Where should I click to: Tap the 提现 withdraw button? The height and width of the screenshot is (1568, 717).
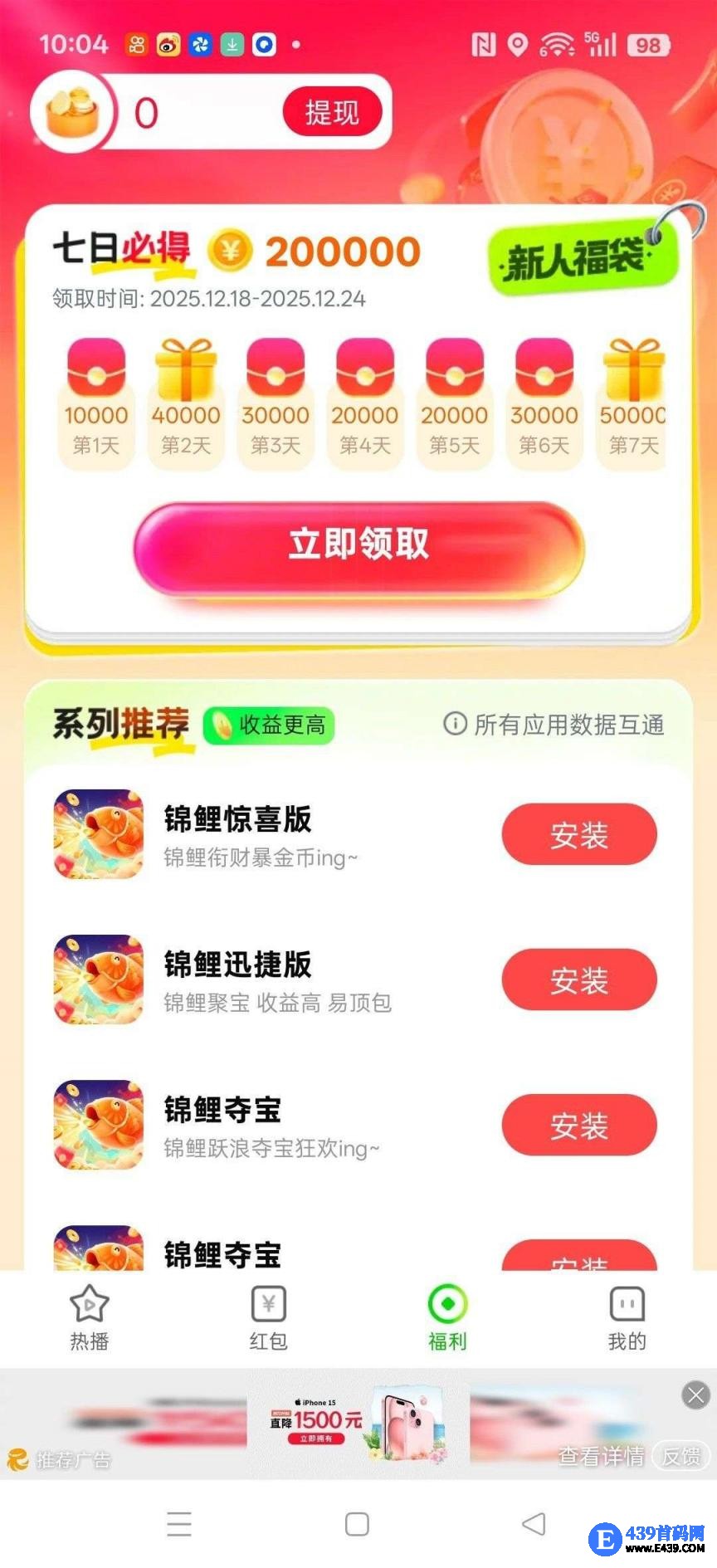click(332, 112)
